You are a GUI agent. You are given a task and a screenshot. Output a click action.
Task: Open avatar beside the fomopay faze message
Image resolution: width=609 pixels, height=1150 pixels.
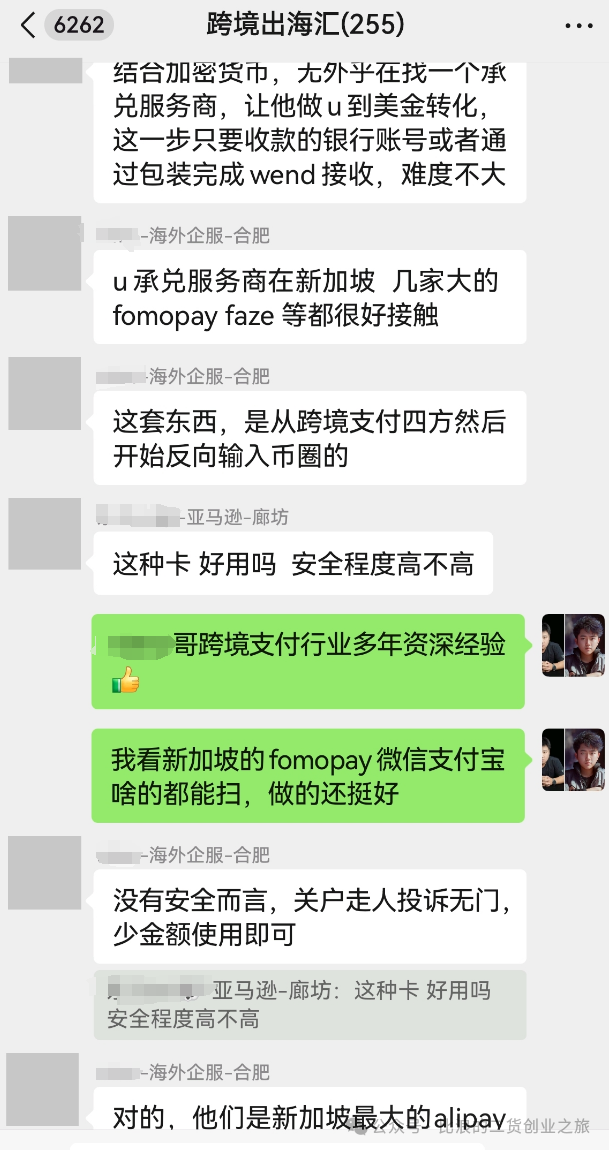pyautogui.click(x=44, y=253)
